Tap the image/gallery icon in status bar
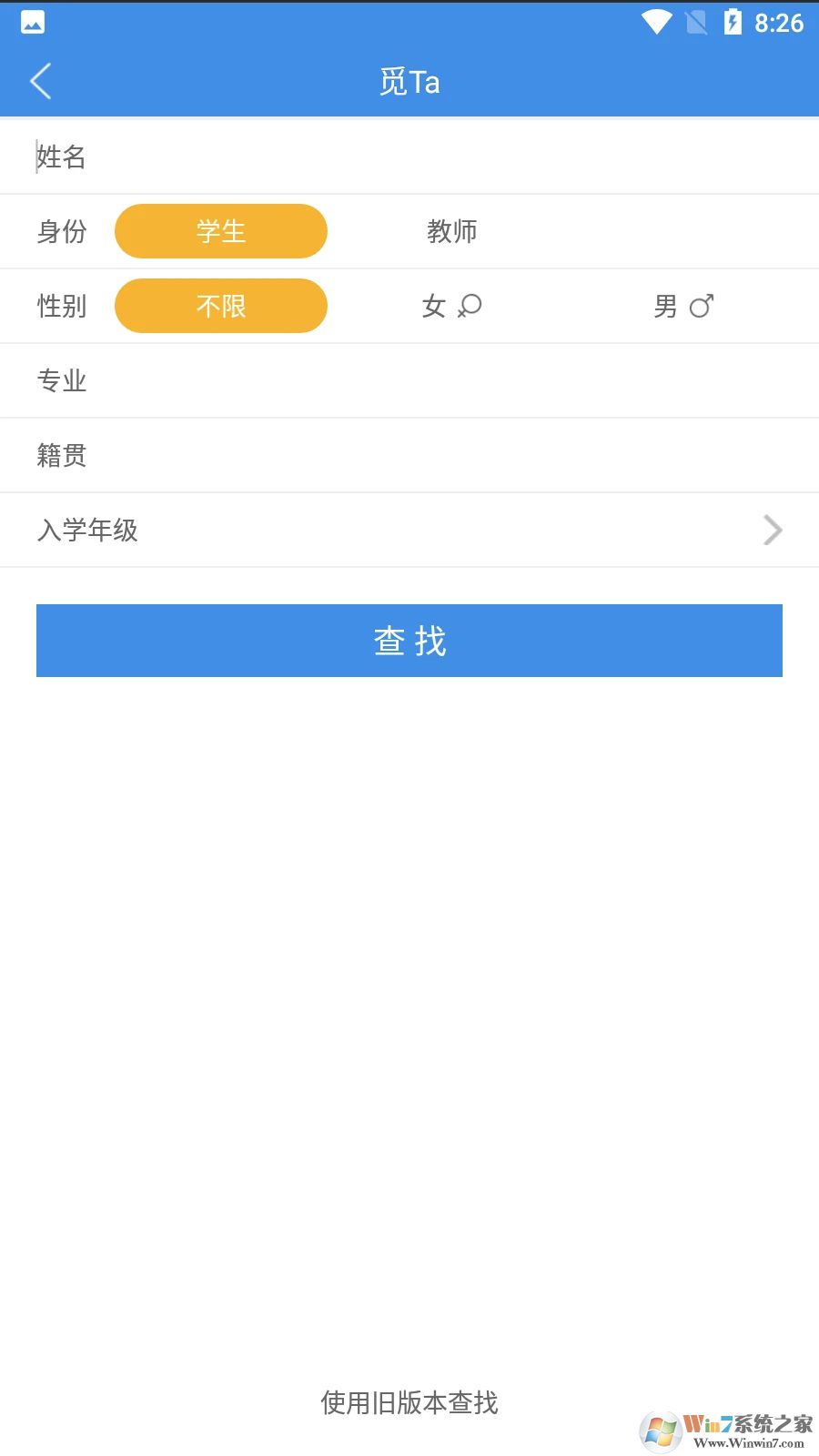Screen dimensions: 819x1456 pyautogui.click(x=33, y=23)
